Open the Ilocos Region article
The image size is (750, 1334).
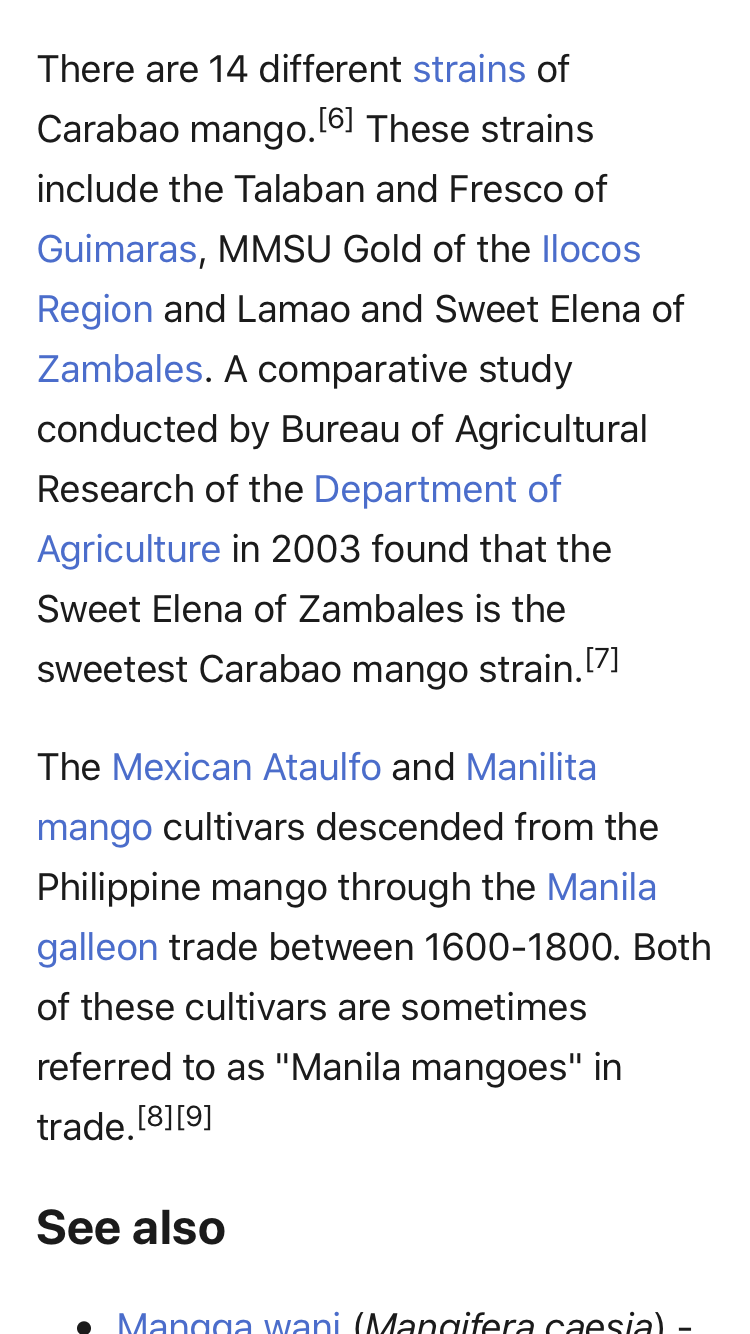coord(590,249)
